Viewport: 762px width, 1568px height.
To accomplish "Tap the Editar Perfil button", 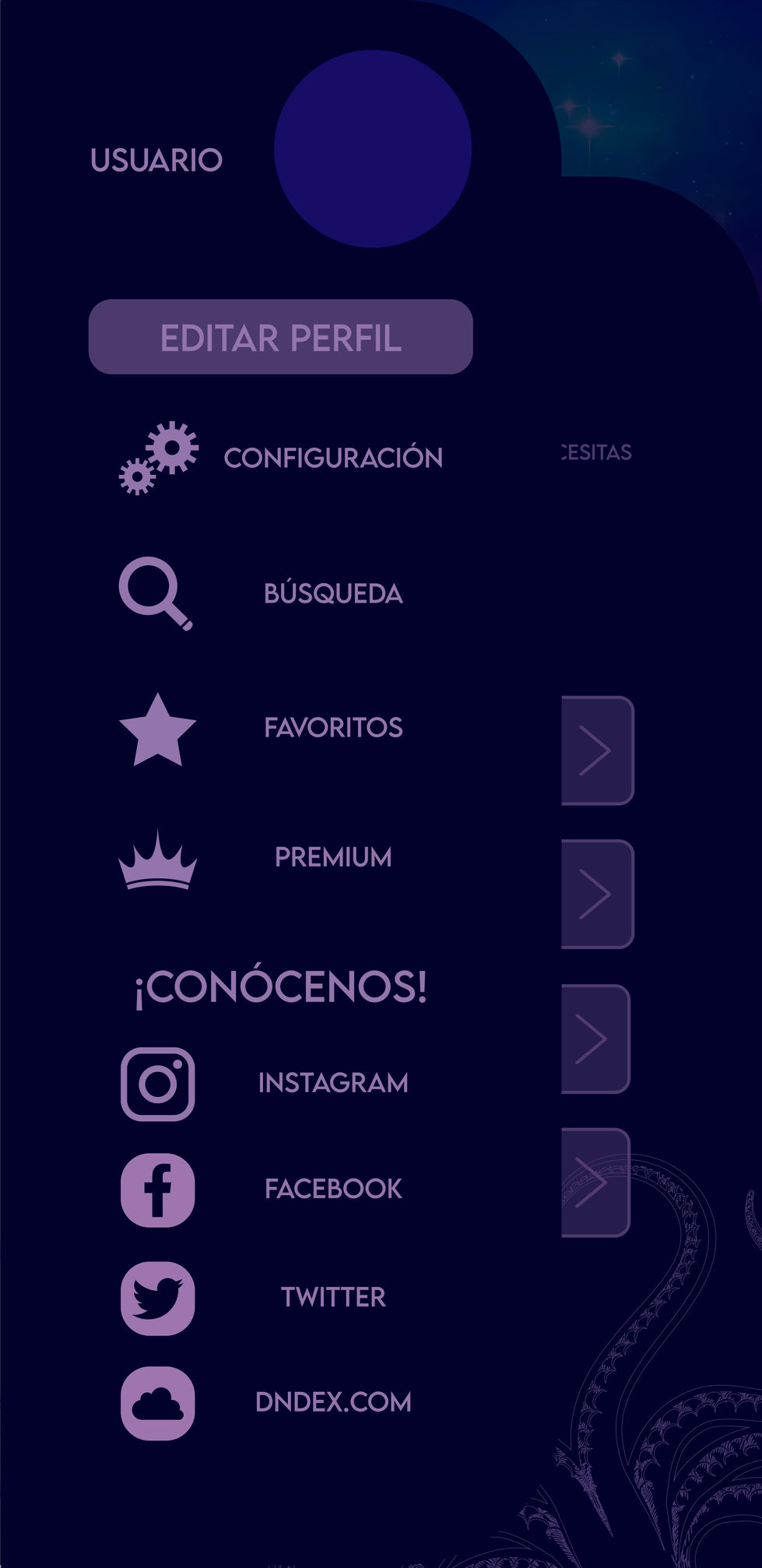I will click(280, 337).
